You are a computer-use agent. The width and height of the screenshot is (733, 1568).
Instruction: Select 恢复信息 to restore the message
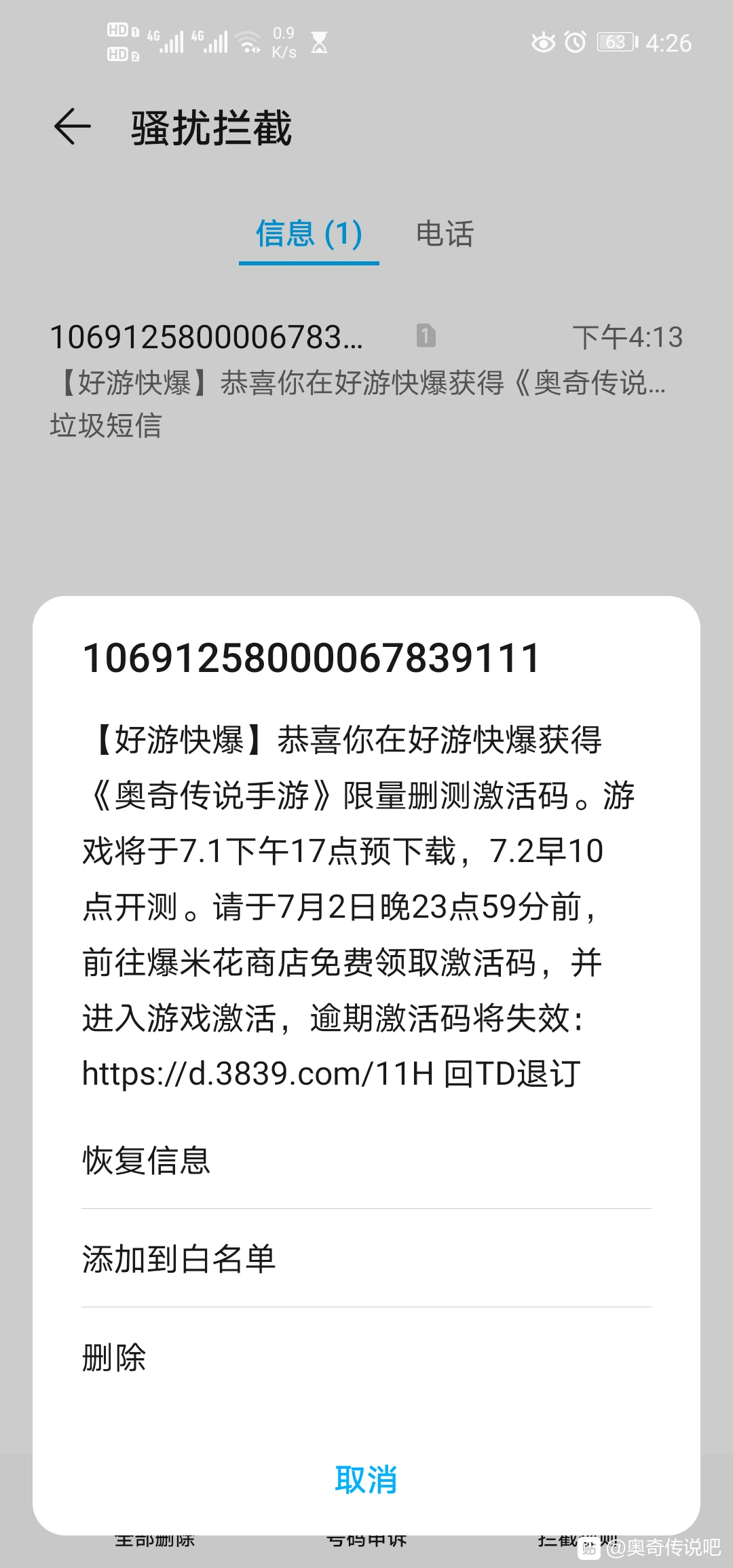coord(366,1160)
